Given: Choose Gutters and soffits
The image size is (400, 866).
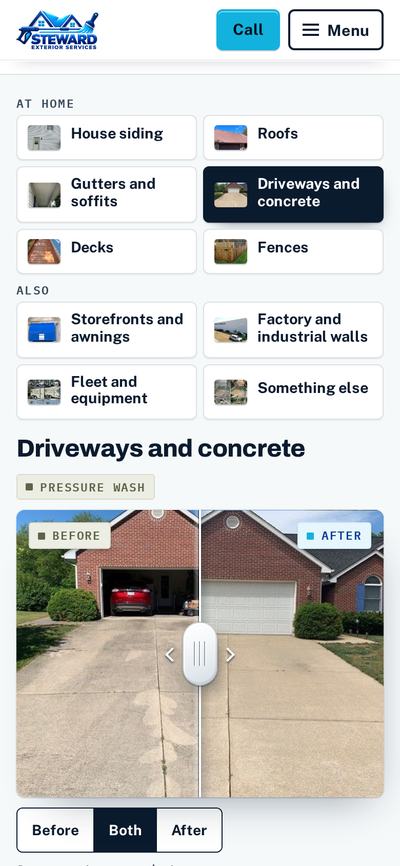Looking at the screenshot, I should (107, 194).
